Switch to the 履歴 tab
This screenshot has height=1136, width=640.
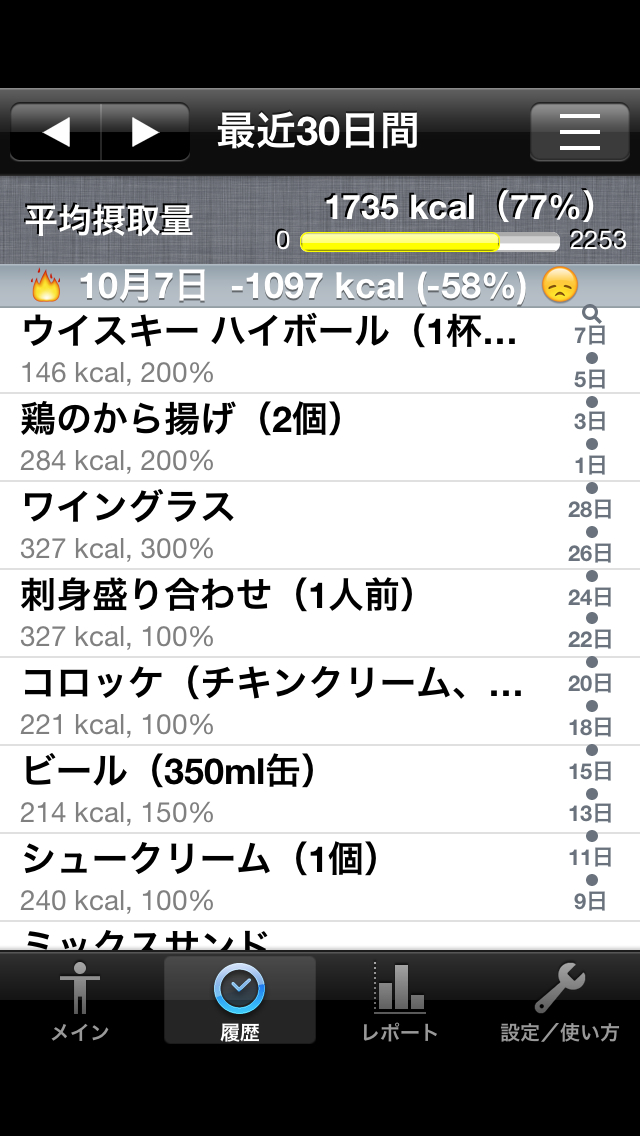[240, 1000]
